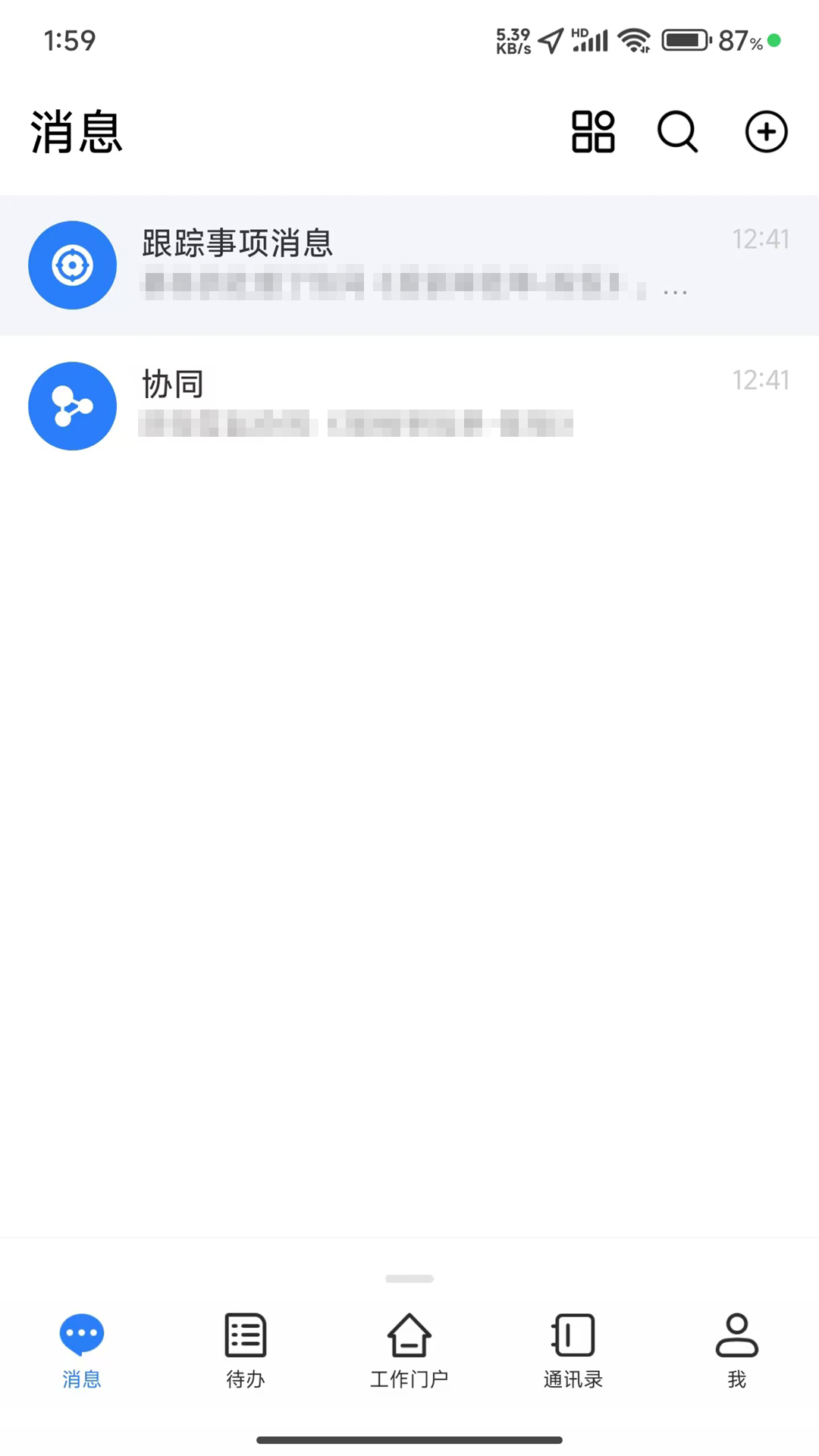
Task: Open the plus icon to add new chat
Action: tap(766, 132)
